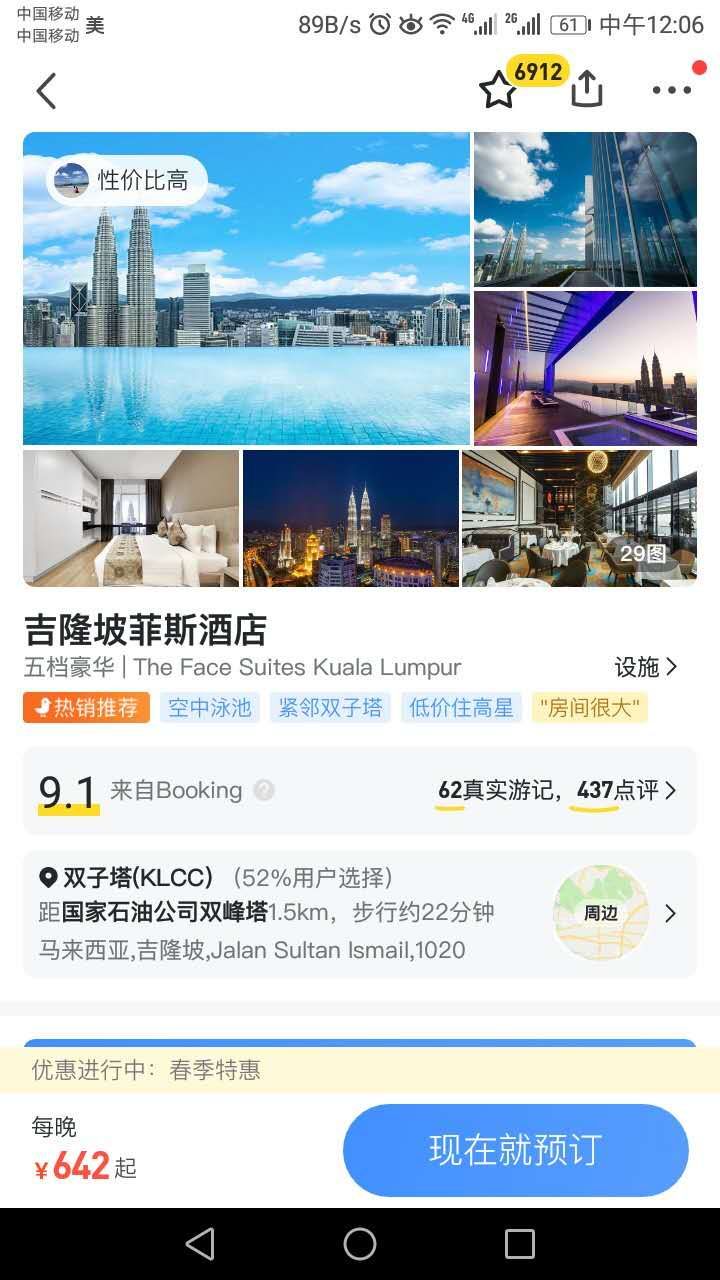
Task: Tap the 热销推荐 promotion badge
Action: click(x=85, y=708)
